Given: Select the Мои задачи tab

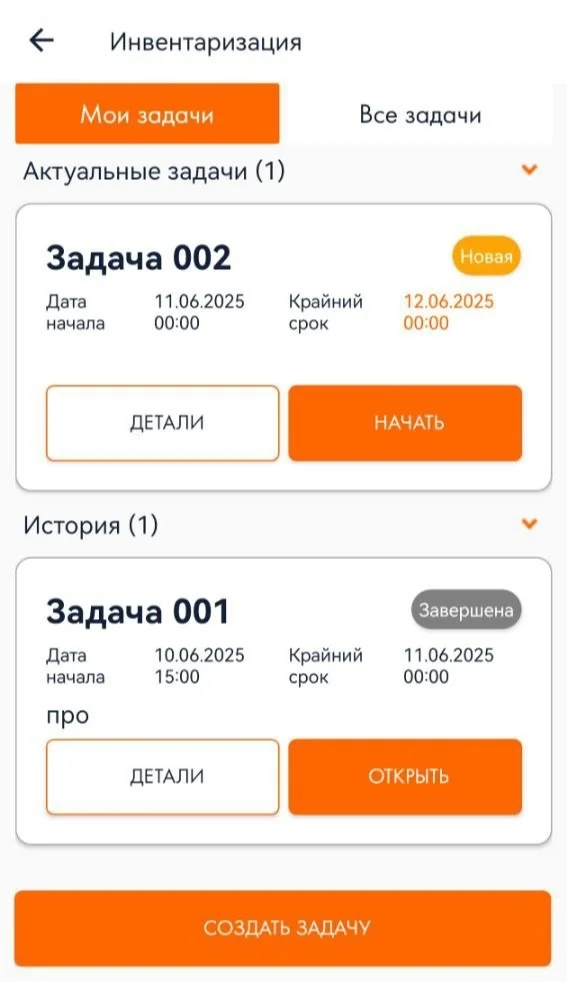Looking at the screenshot, I should pyautogui.click(x=147, y=114).
